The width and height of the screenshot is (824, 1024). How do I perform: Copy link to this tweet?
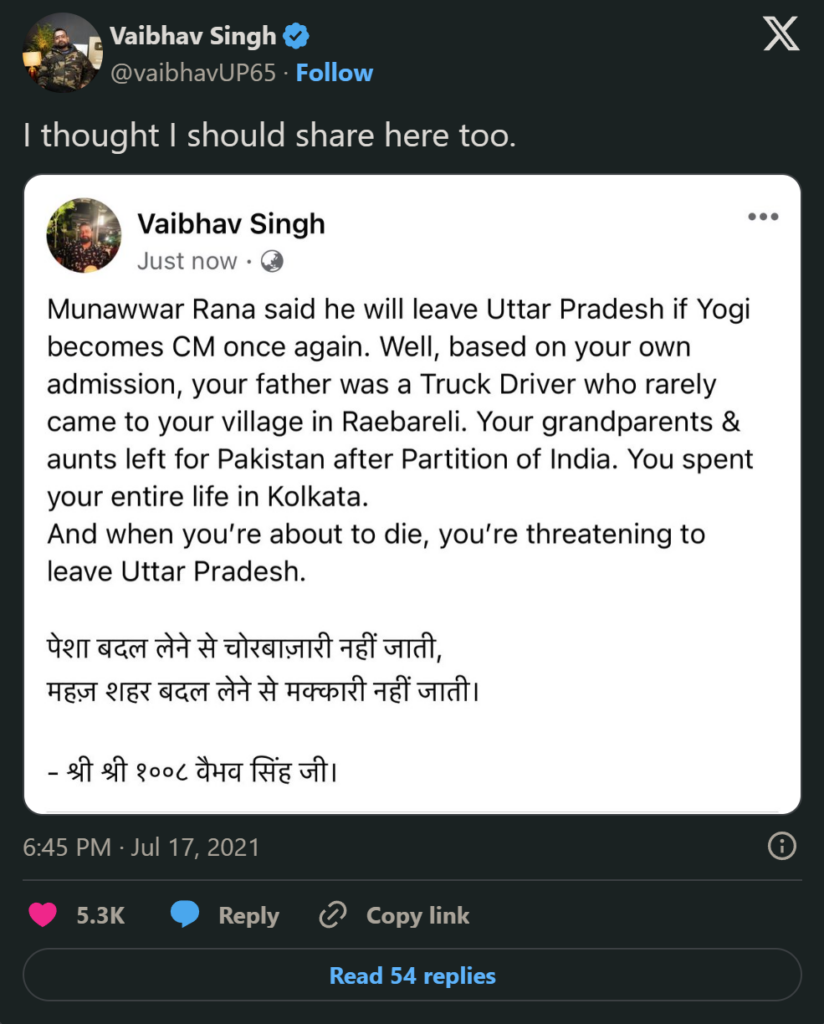[x=394, y=915]
